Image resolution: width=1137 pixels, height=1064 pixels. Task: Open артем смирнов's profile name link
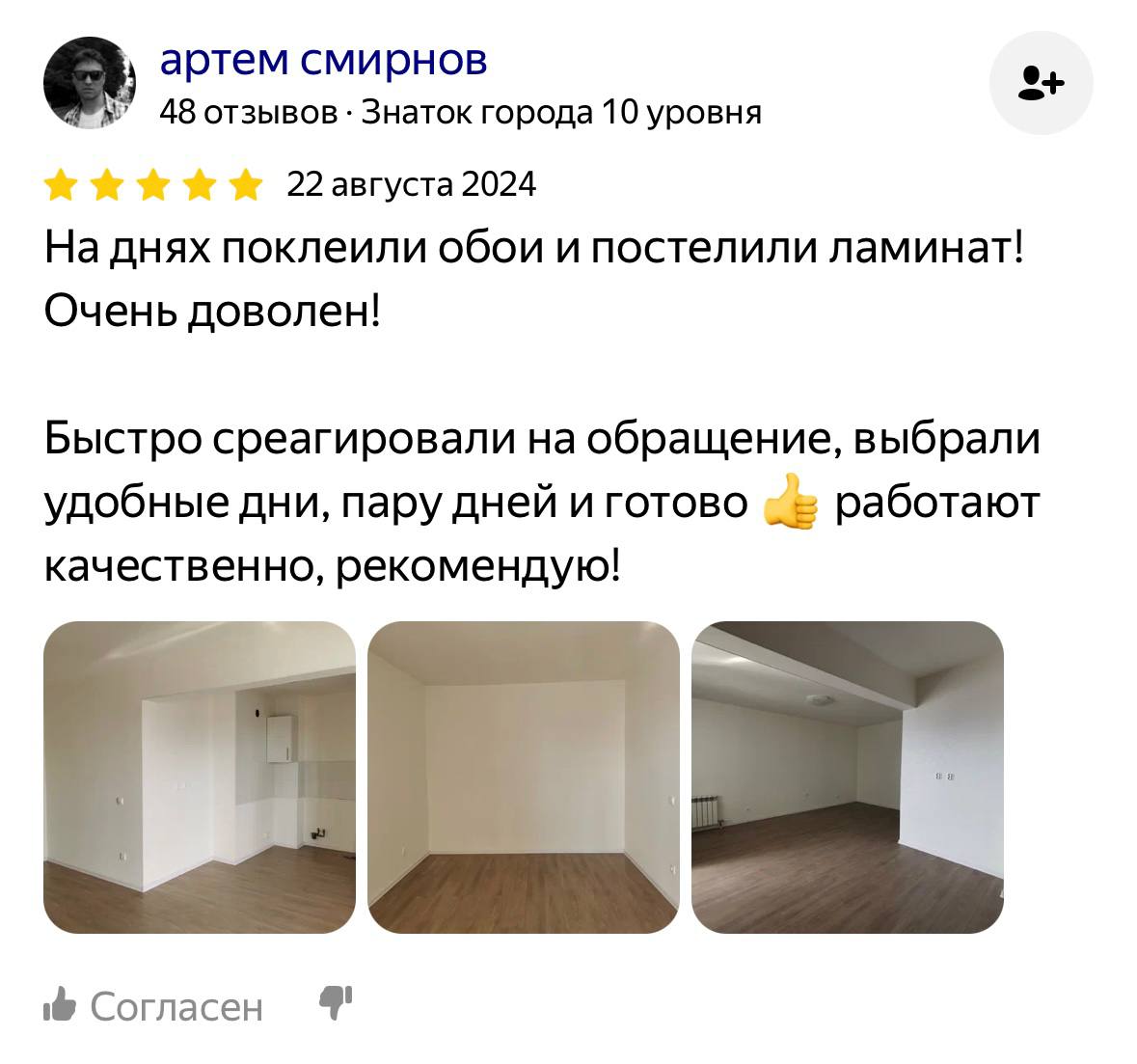[x=323, y=60]
